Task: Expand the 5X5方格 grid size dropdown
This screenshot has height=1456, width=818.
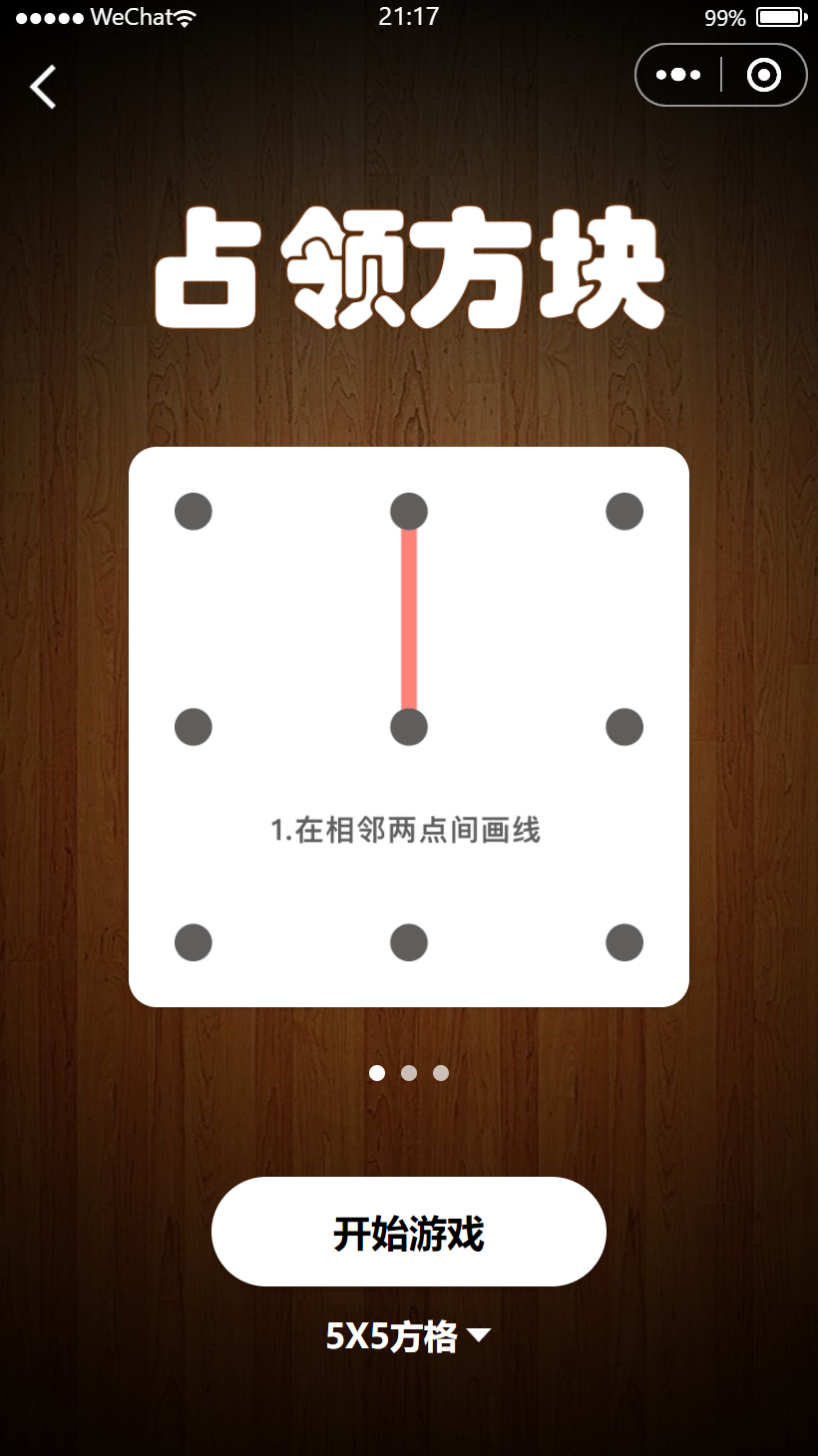Action: coord(408,1336)
